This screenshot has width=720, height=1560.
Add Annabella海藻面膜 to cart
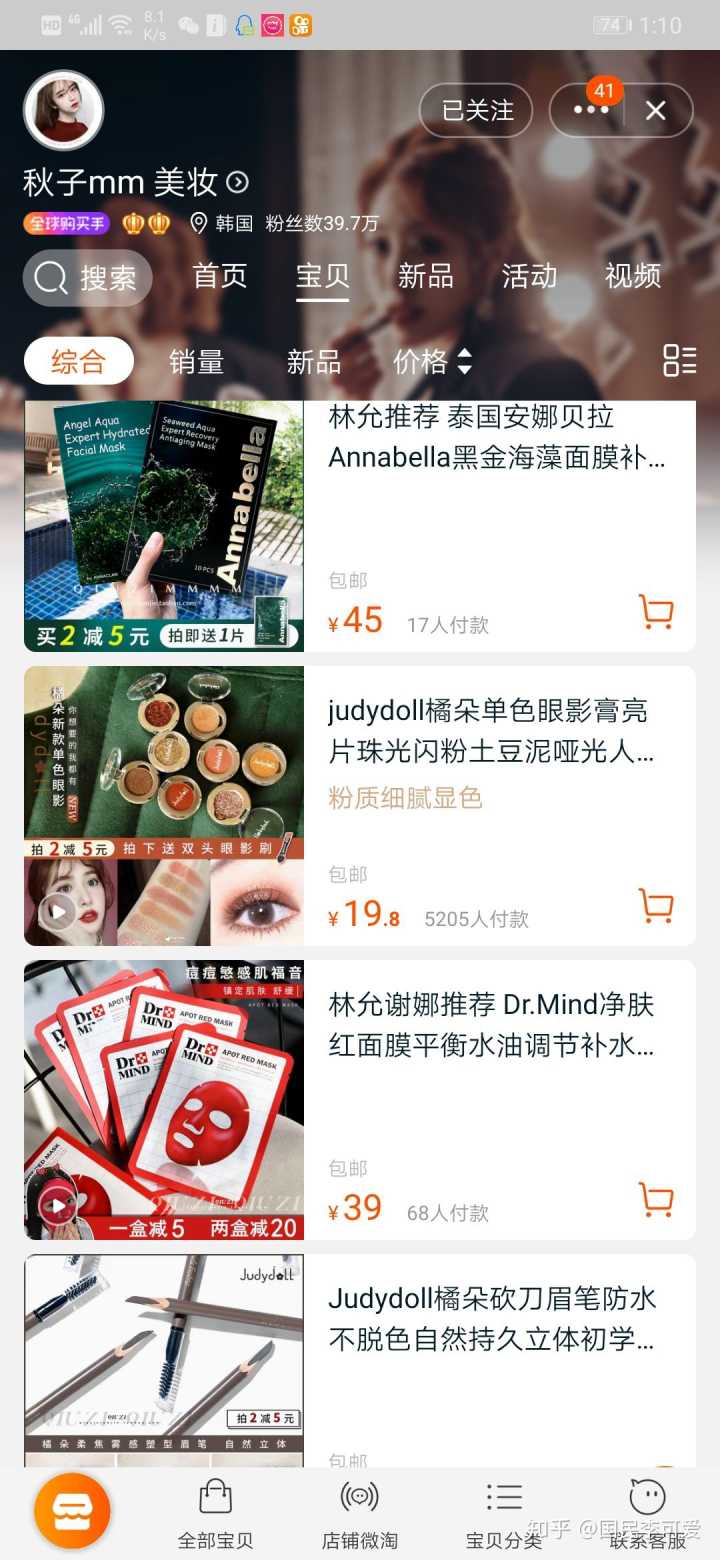[656, 612]
